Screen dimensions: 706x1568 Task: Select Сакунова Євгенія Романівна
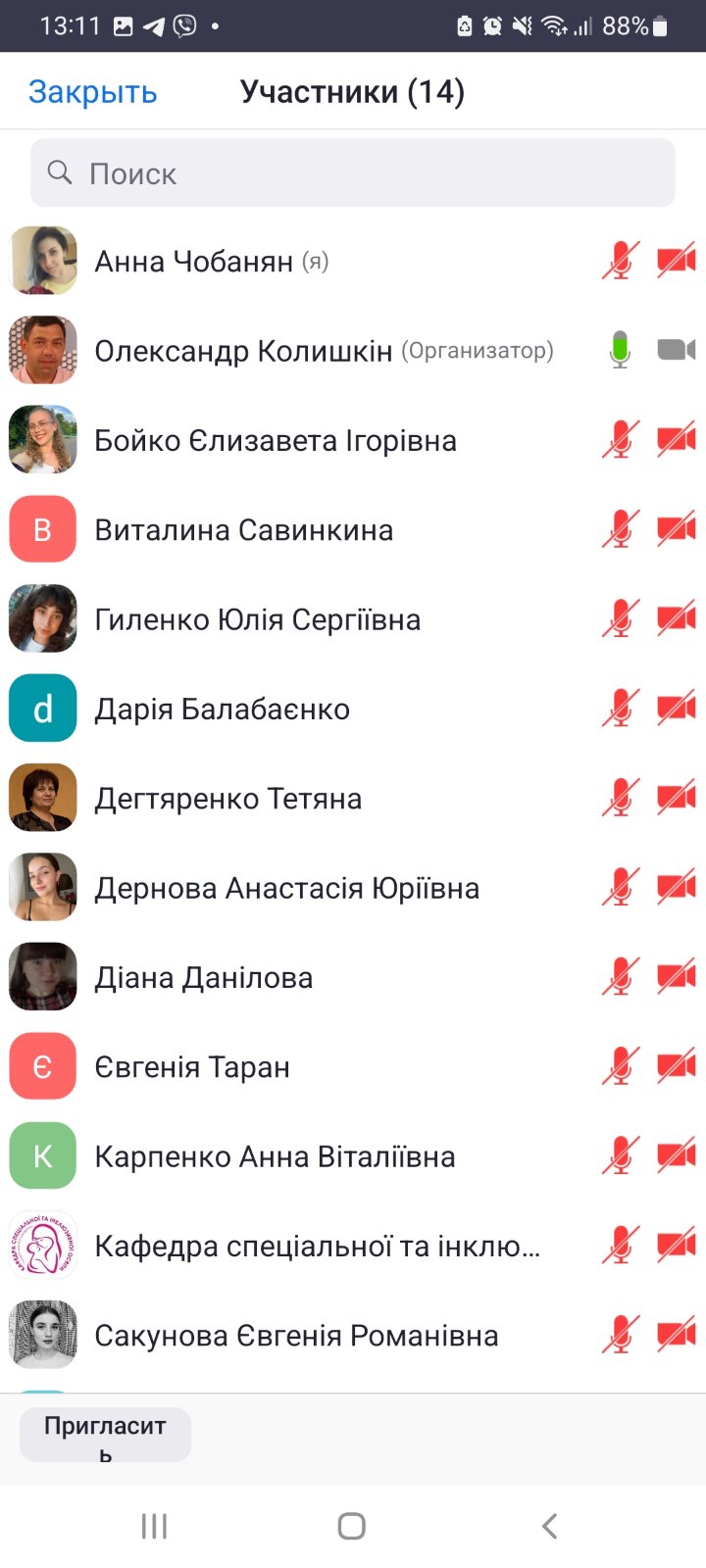[296, 1336]
